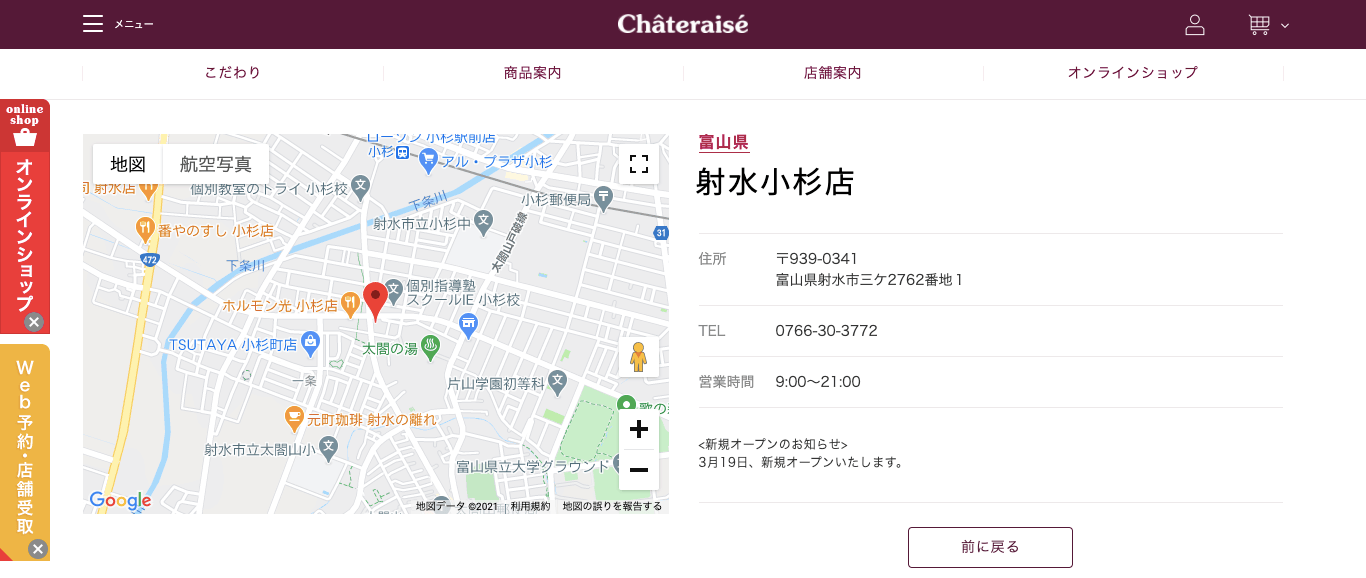Open the red online shop side banner
This screenshot has height=578, width=1366.
(24, 220)
